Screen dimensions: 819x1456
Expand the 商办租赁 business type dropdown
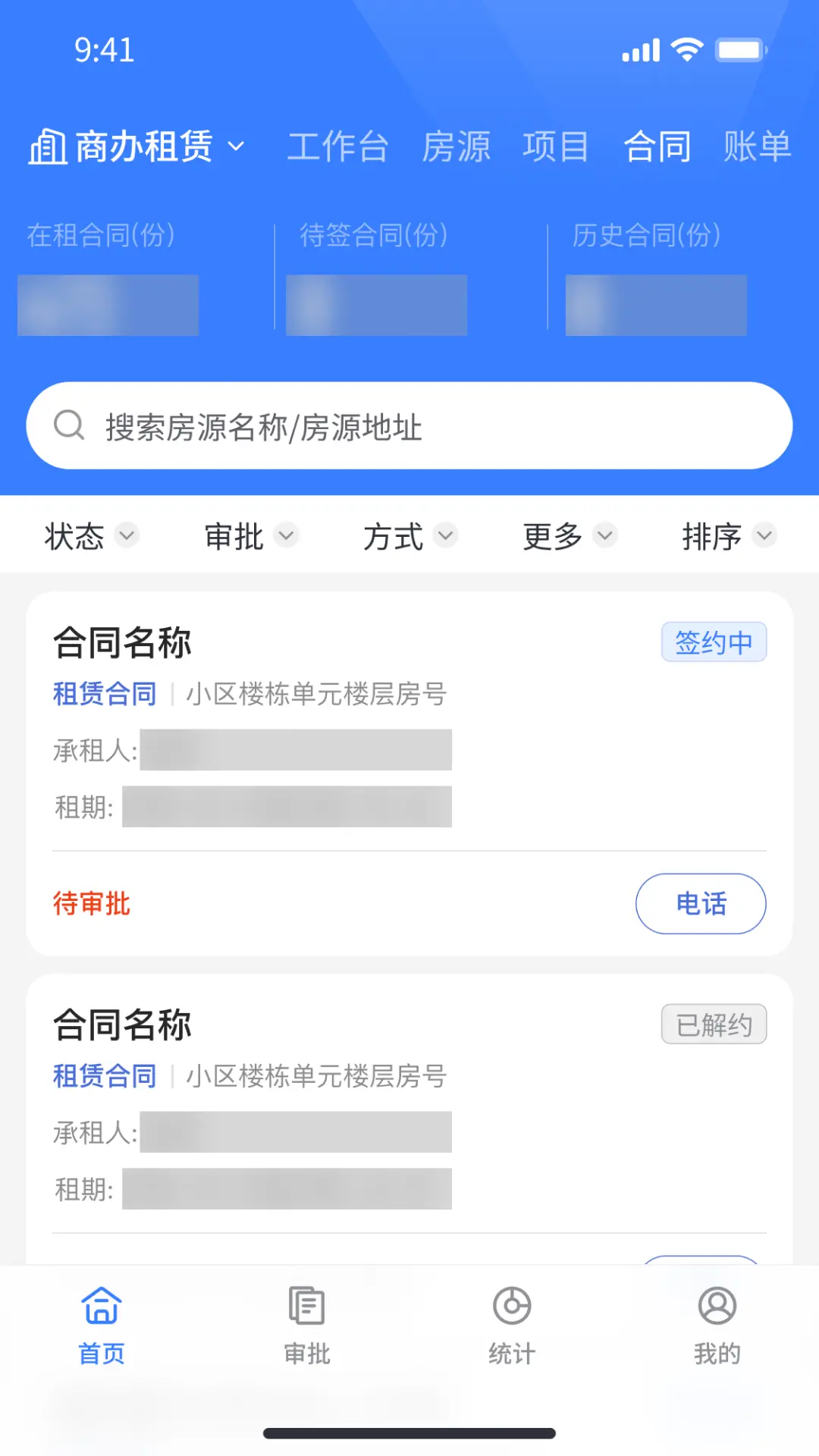(x=138, y=146)
